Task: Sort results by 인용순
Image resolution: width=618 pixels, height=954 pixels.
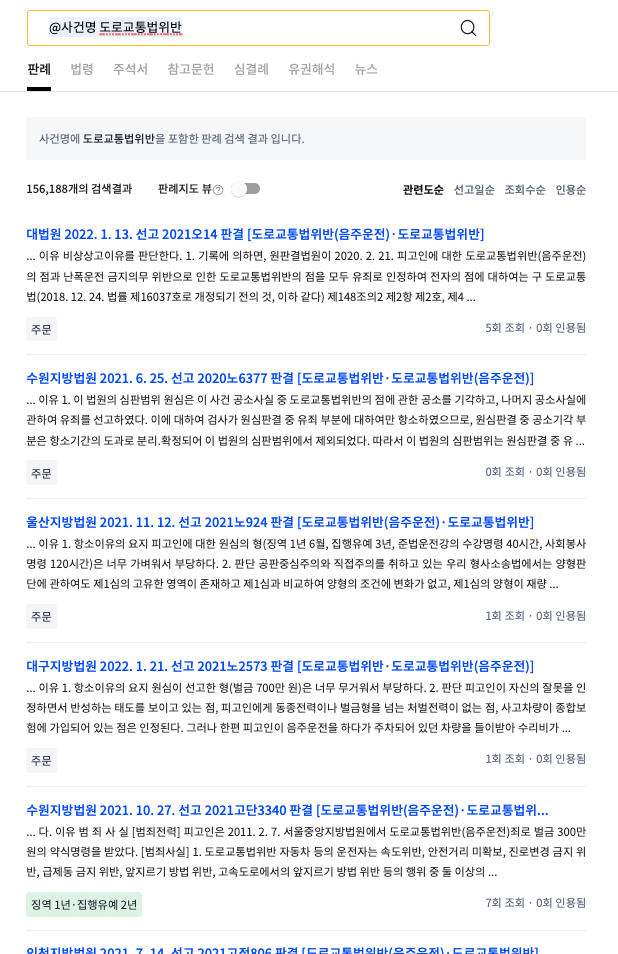Action: 570,189
